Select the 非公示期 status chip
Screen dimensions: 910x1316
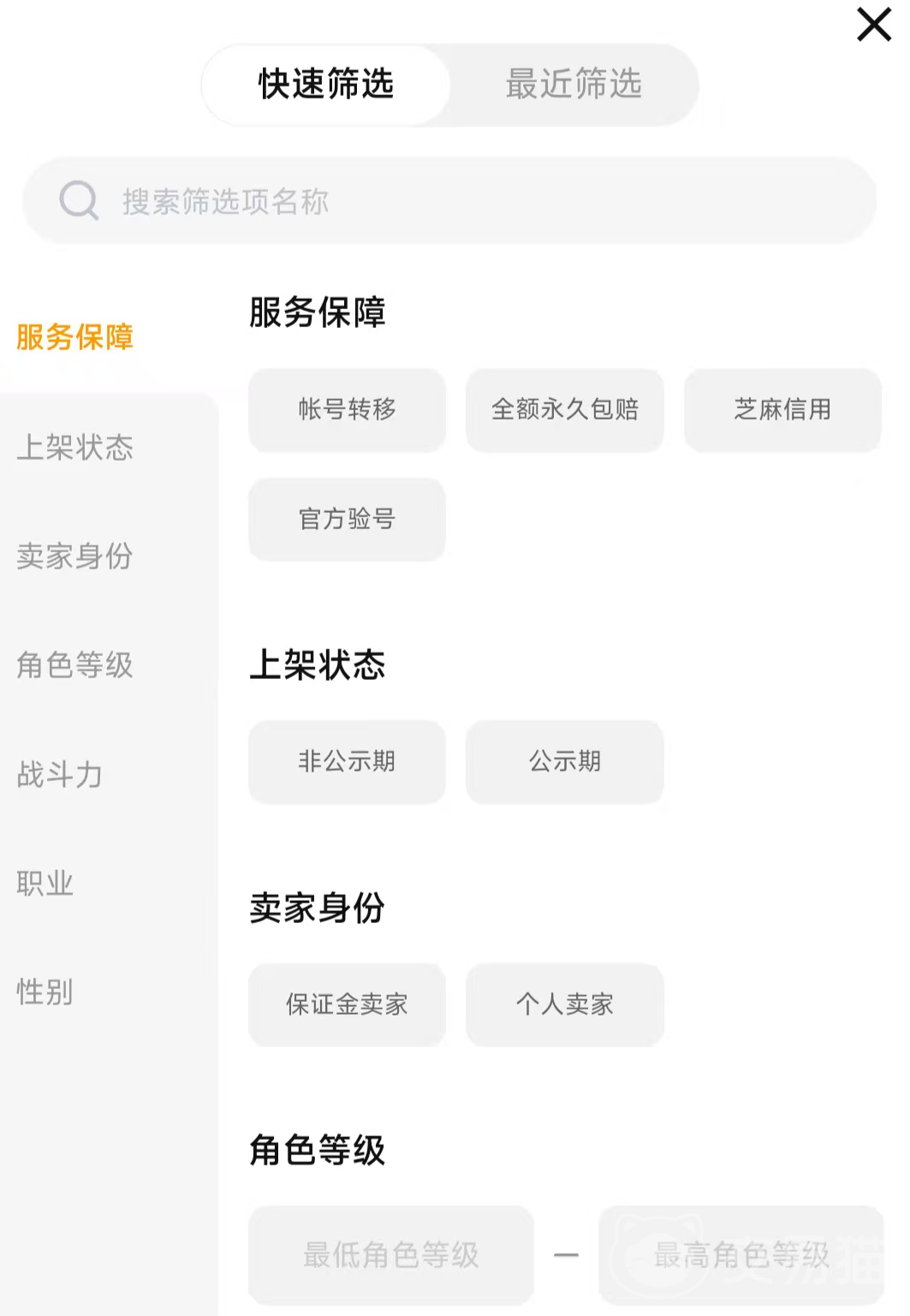point(347,761)
